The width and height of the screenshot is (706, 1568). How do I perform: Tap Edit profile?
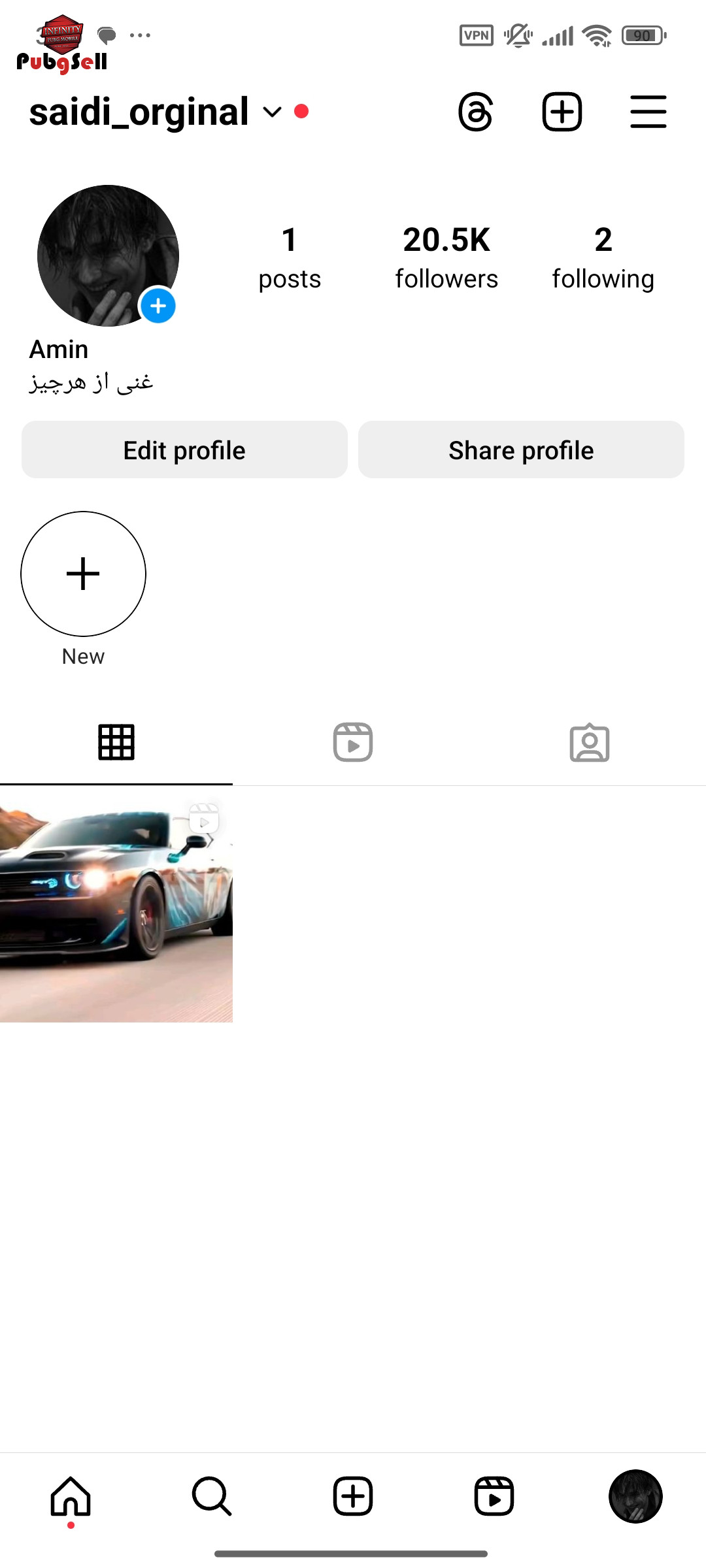tap(184, 449)
